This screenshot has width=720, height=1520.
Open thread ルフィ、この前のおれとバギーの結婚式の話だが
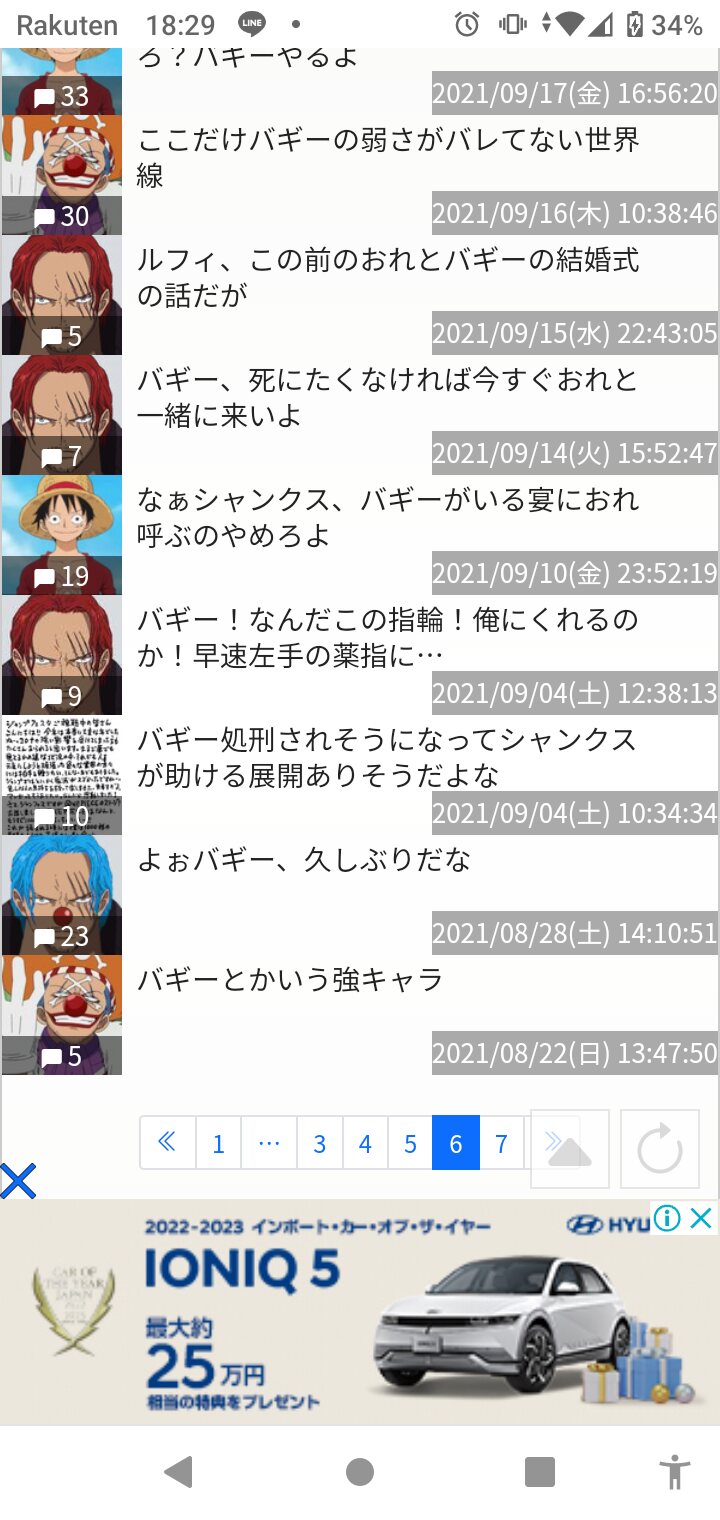(x=388, y=278)
